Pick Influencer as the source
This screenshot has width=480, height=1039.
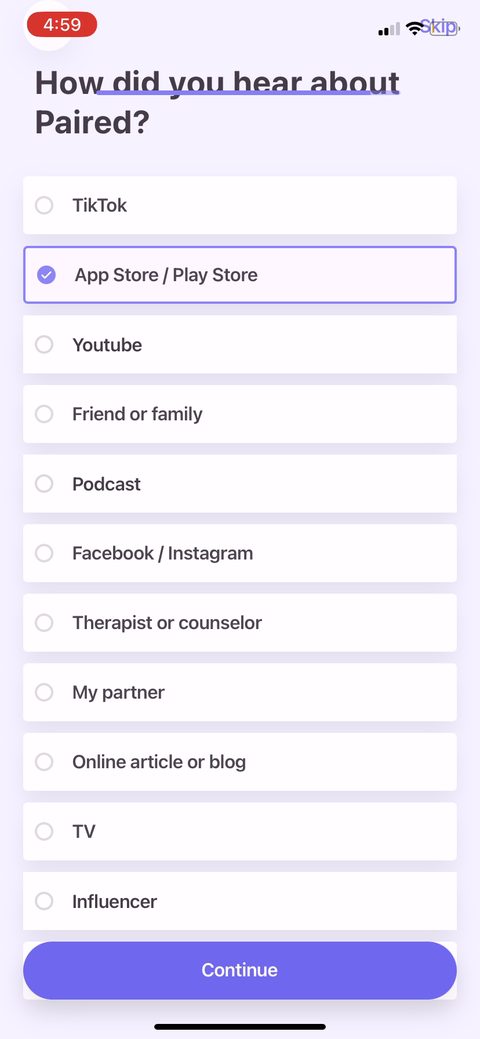[x=239, y=901]
